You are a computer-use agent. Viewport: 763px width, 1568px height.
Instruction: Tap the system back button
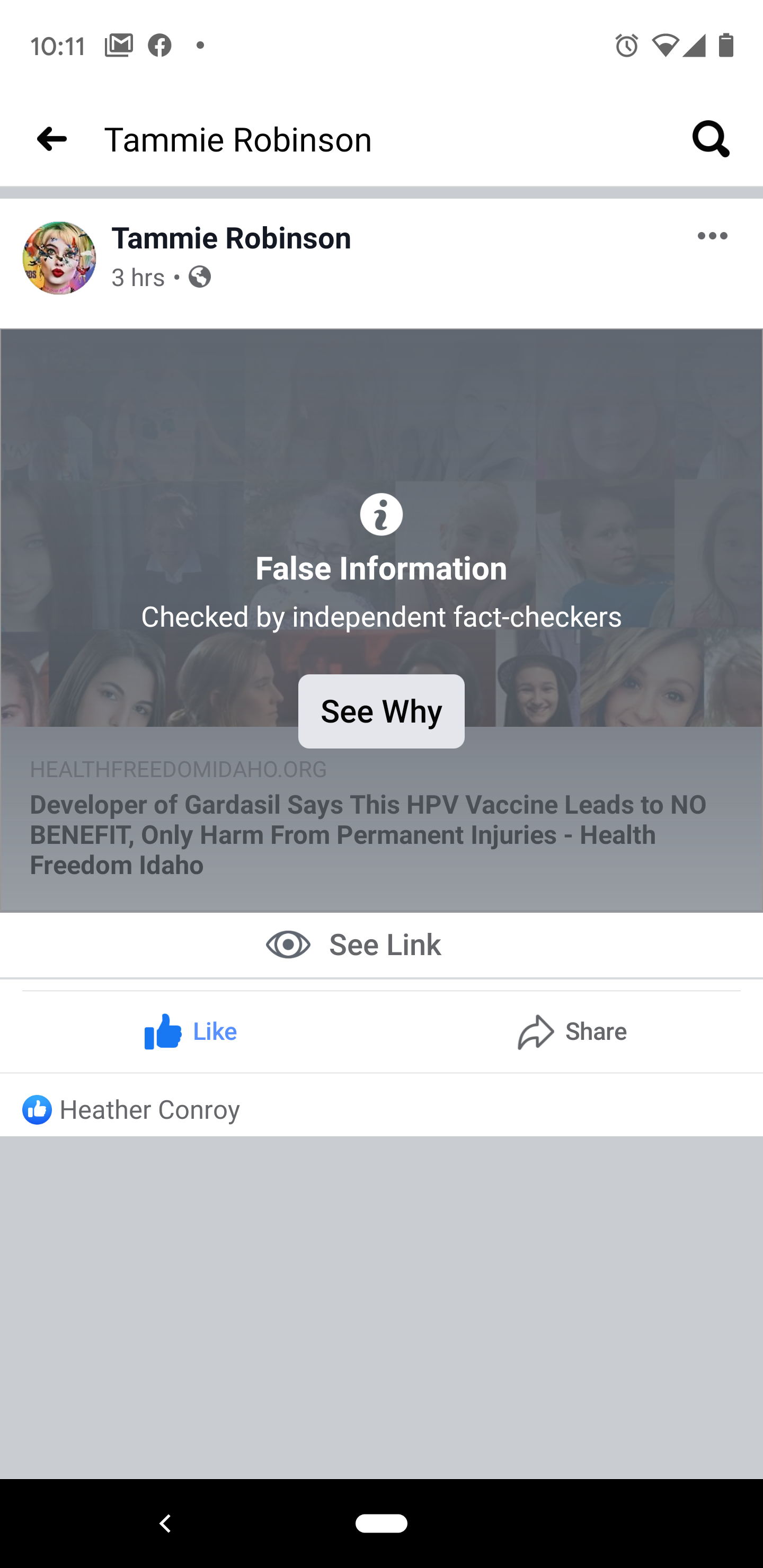[x=165, y=1523]
